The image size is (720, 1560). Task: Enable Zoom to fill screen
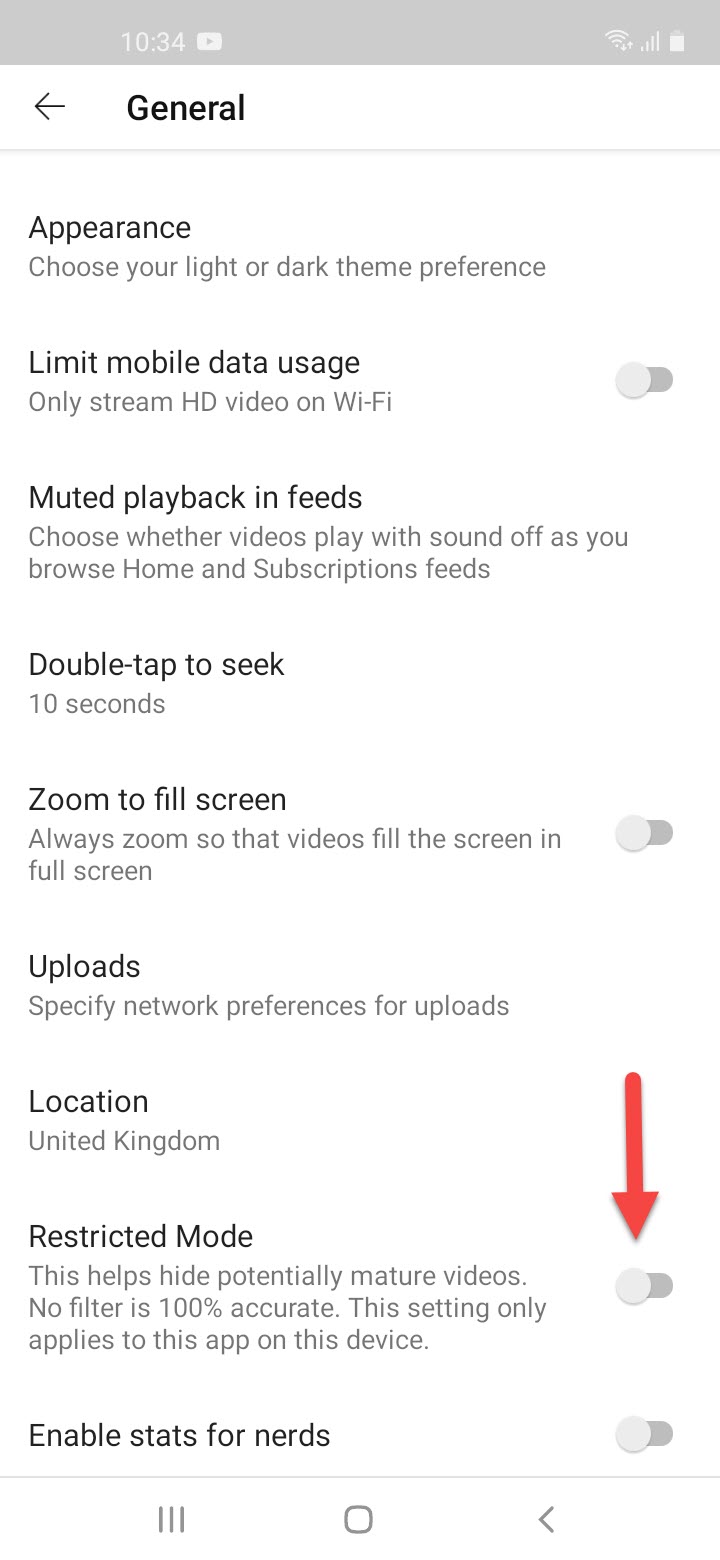coord(645,833)
